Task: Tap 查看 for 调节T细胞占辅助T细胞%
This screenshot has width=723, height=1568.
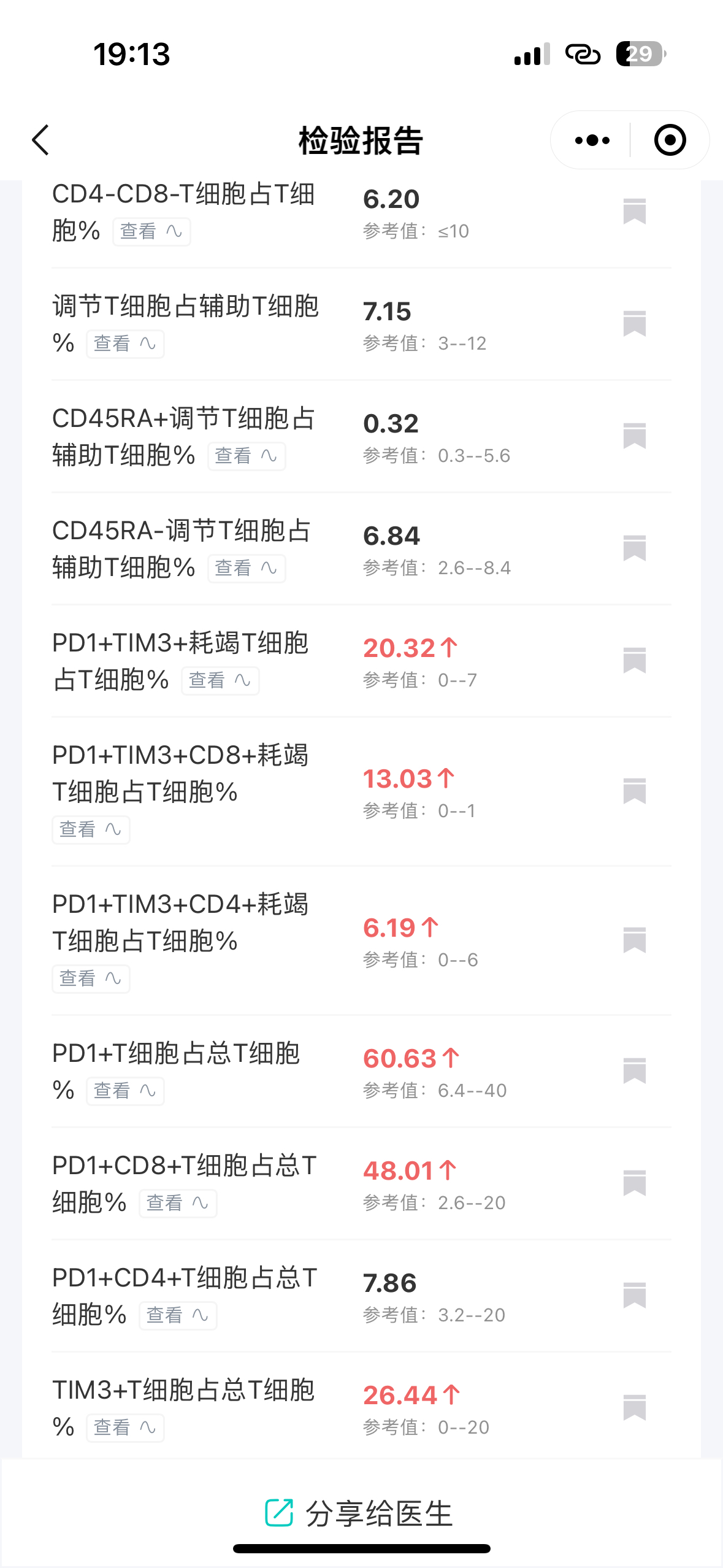Action: pyautogui.click(x=125, y=344)
